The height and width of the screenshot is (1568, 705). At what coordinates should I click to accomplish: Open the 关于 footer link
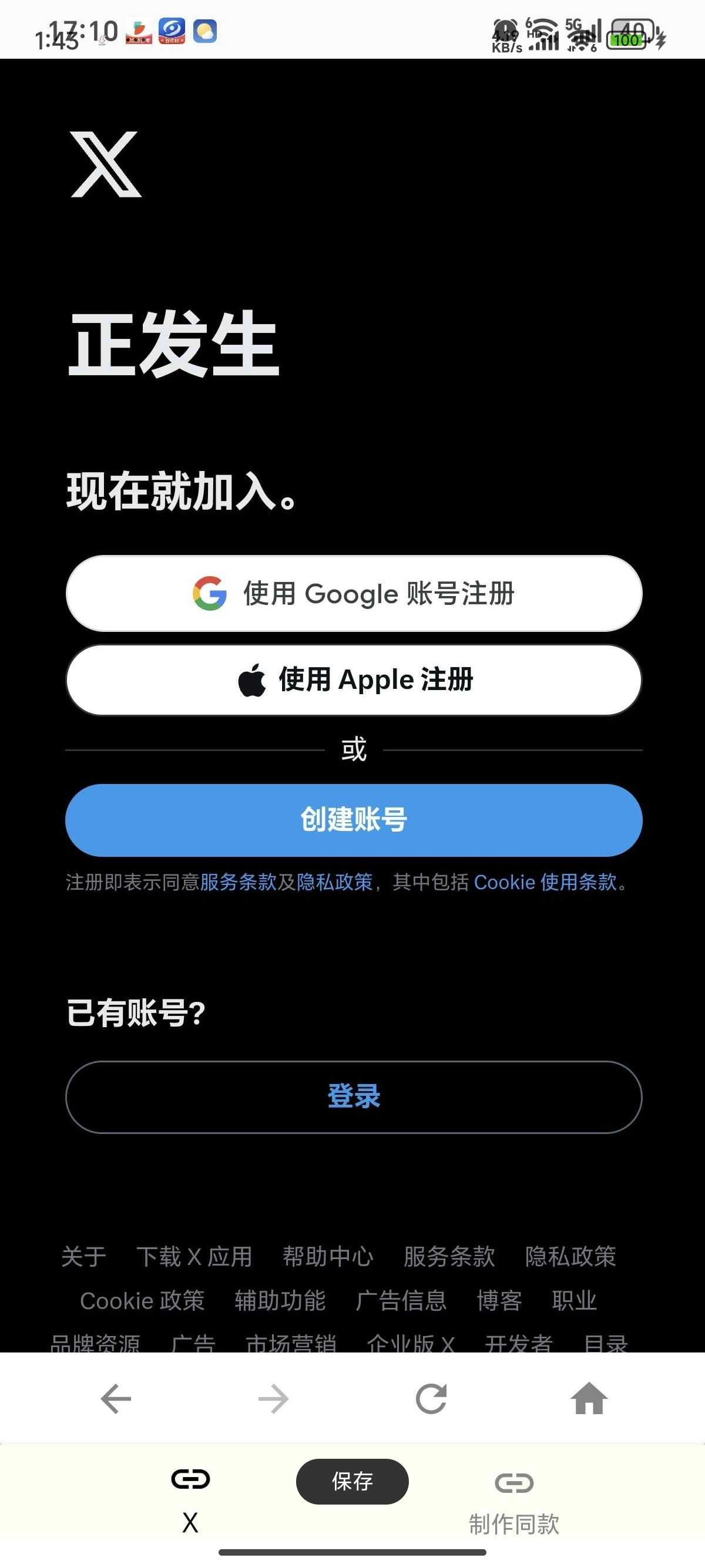point(84,1256)
